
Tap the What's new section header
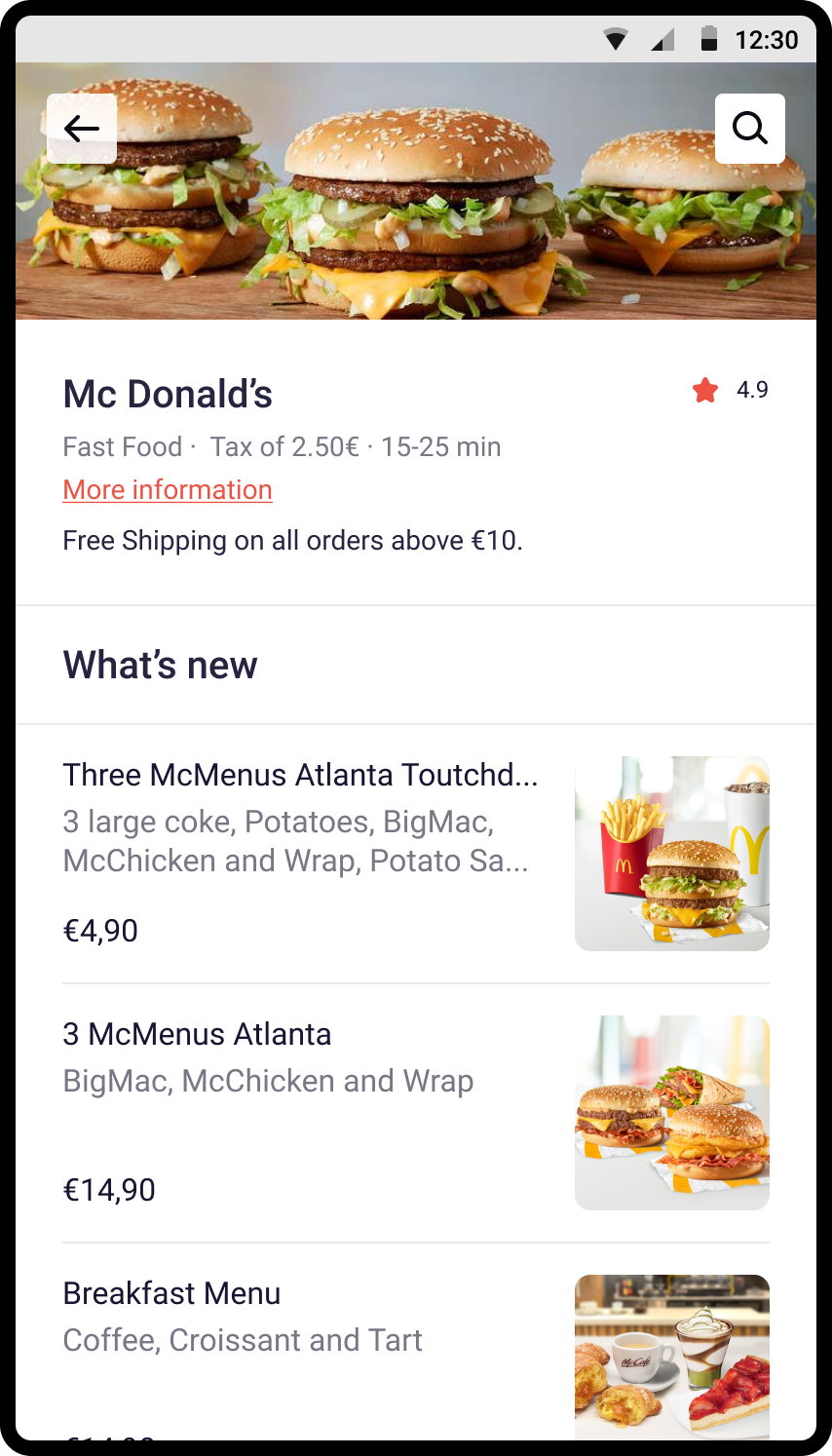pyautogui.click(x=159, y=665)
